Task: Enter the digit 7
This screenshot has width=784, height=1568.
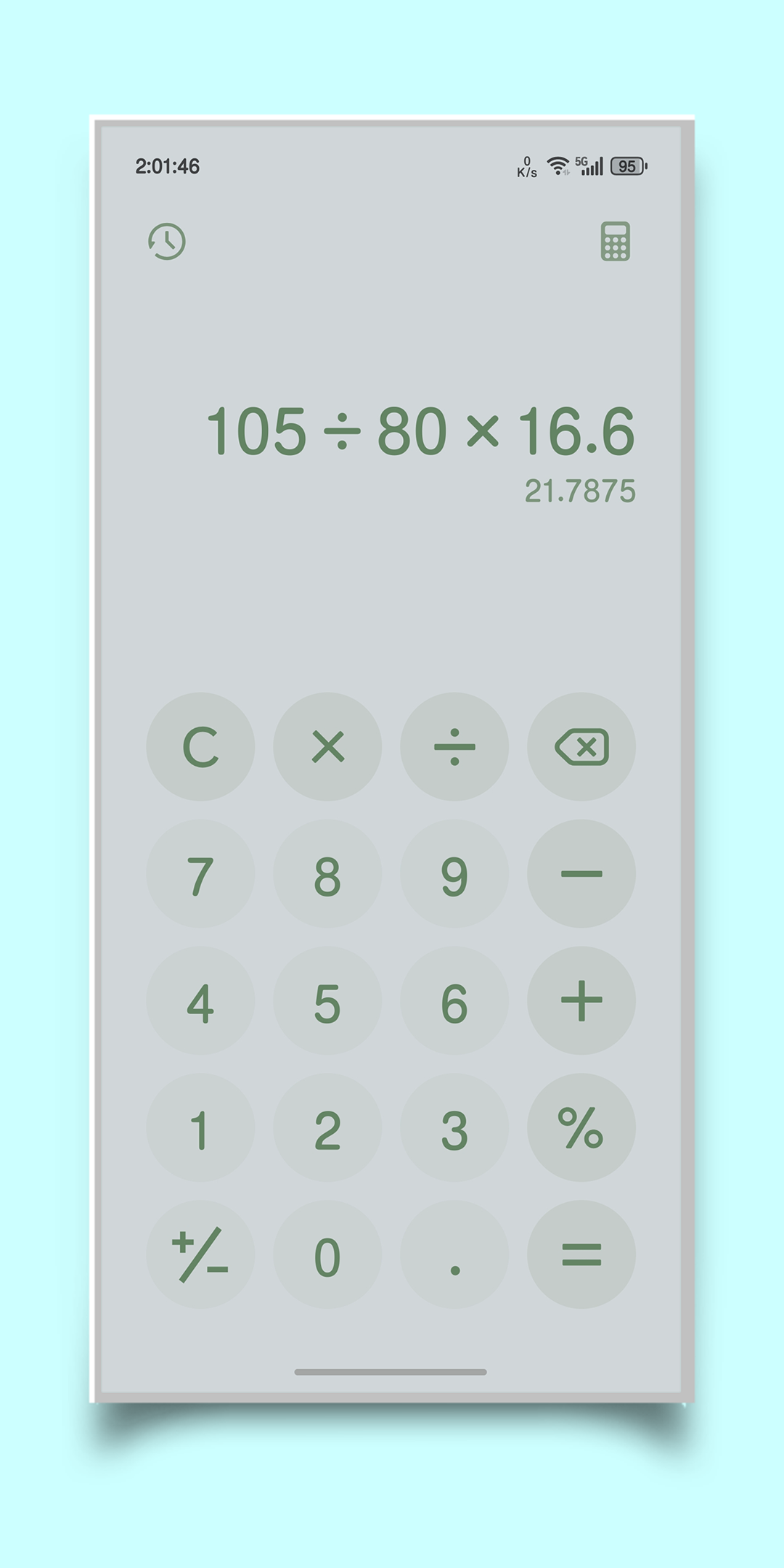Action: click(x=200, y=873)
